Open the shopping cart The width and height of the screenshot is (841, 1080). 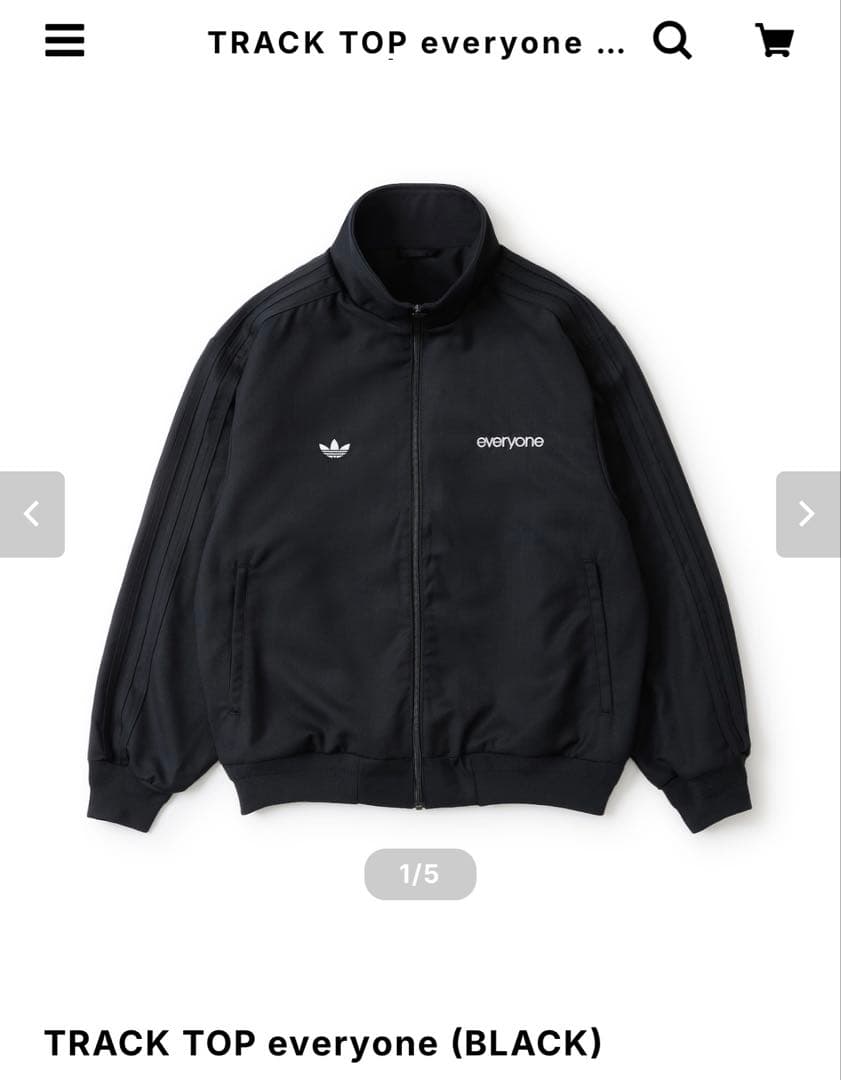773,41
